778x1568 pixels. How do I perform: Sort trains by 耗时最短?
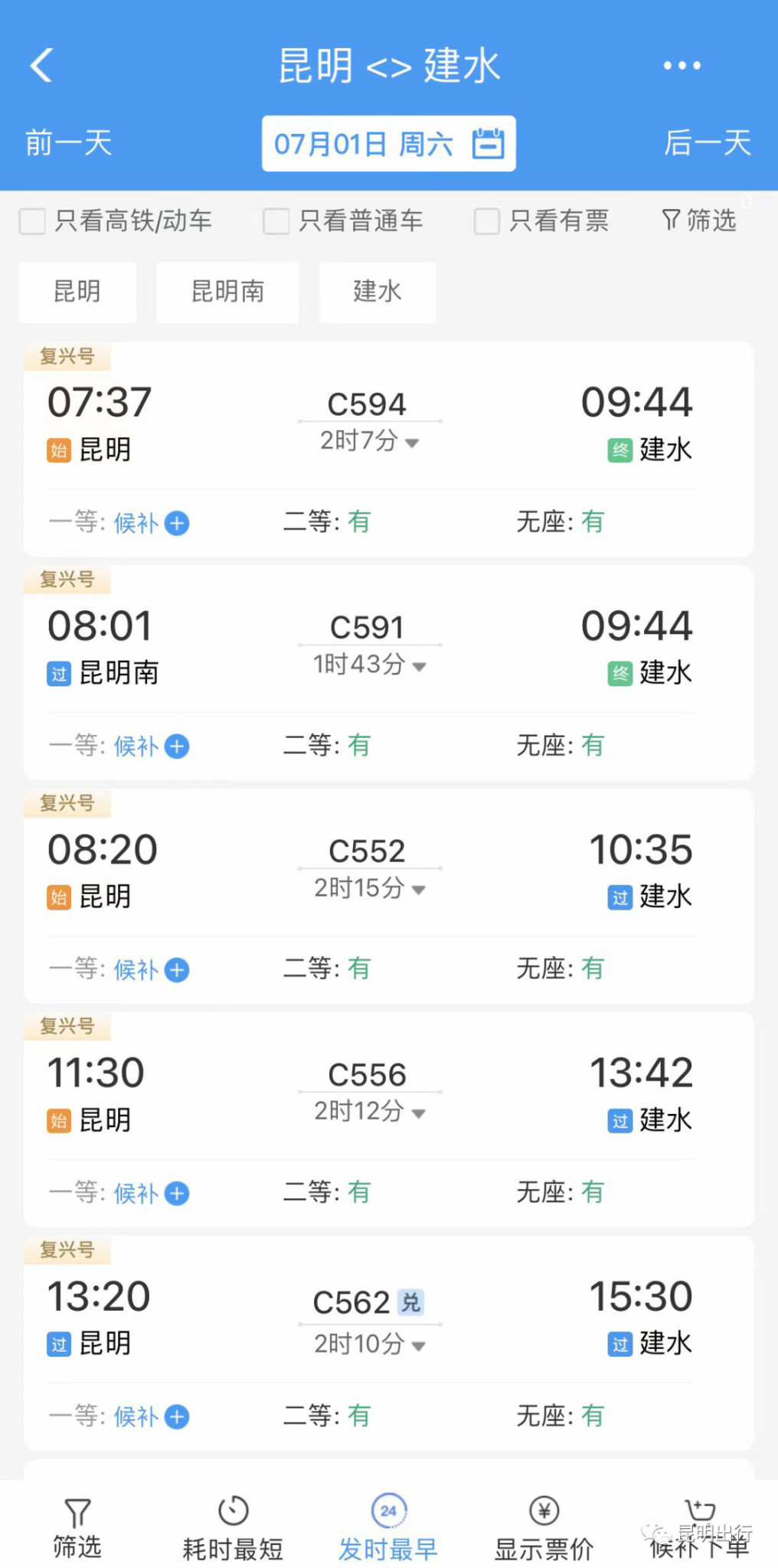pos(233,1529)
